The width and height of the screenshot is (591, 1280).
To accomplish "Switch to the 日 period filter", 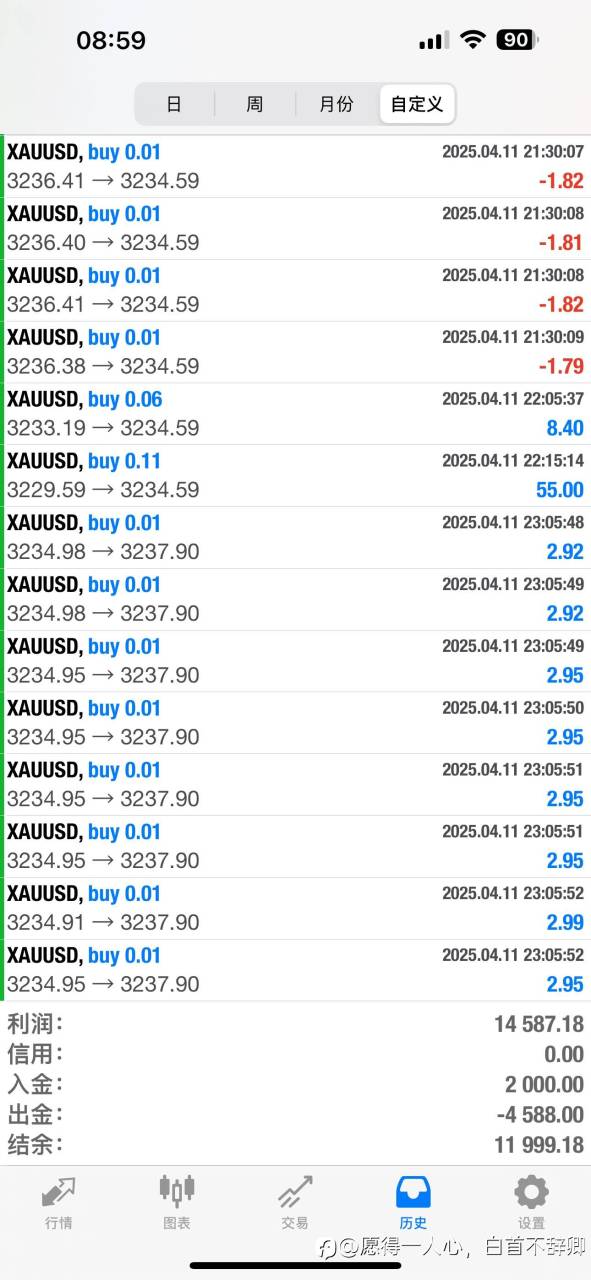I will point(174,104).
